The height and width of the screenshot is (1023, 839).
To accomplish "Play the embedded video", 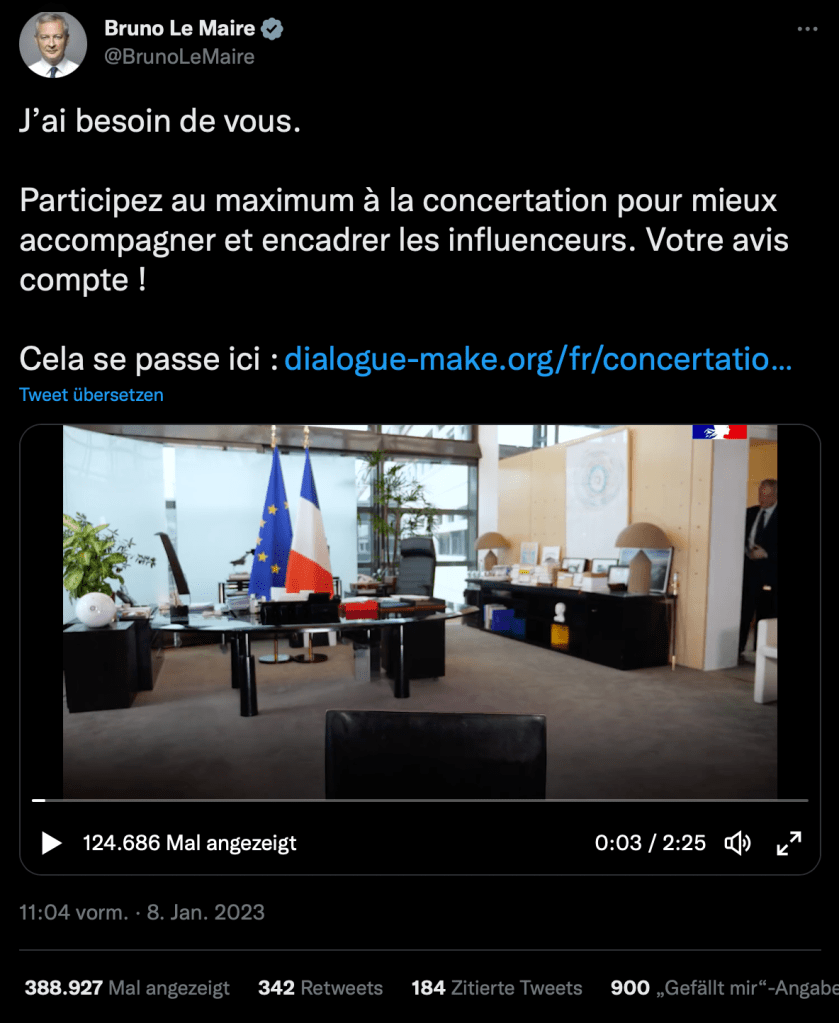I will 51,843.
